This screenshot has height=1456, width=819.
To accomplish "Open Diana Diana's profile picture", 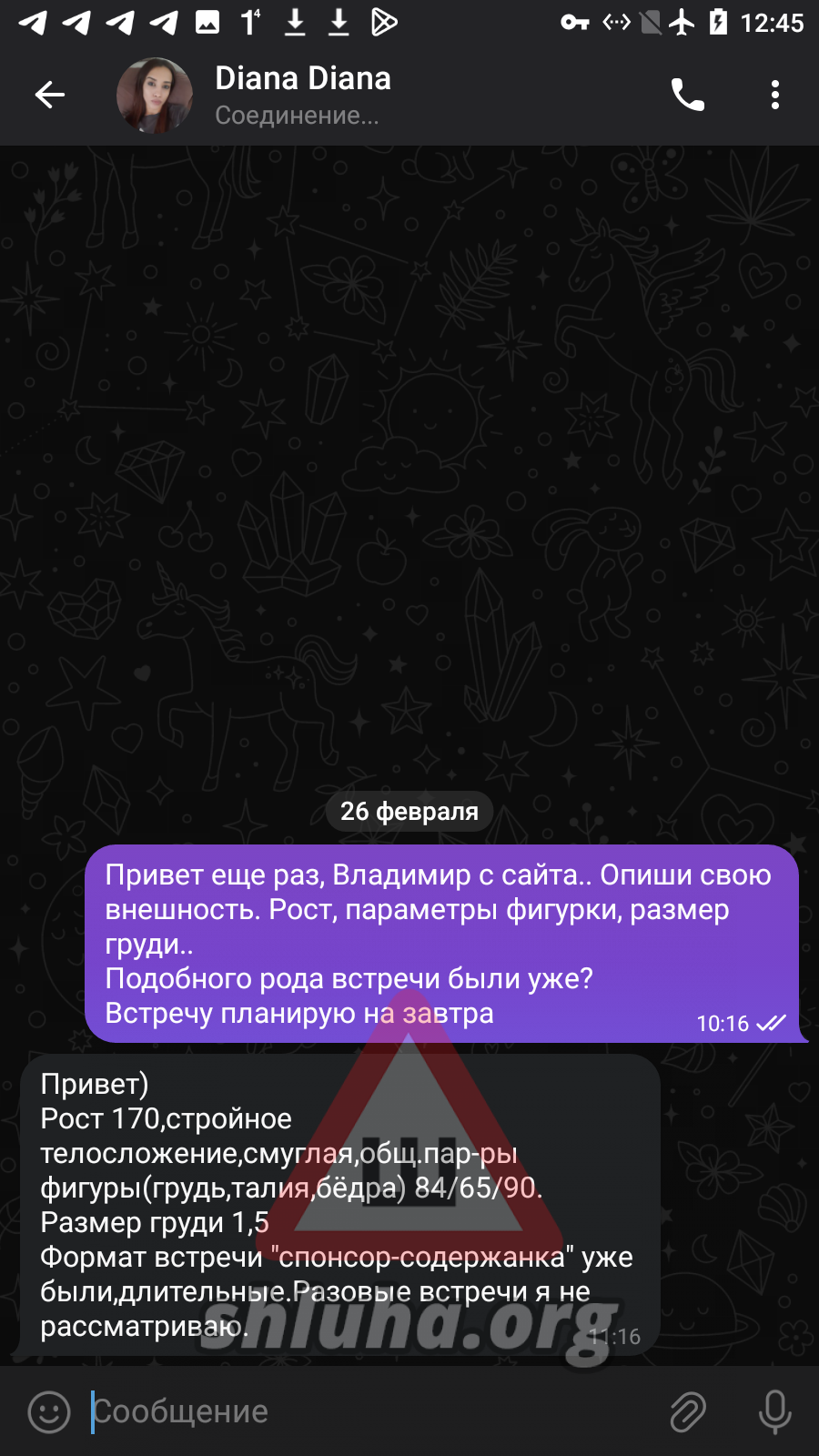I will point(154,96).
